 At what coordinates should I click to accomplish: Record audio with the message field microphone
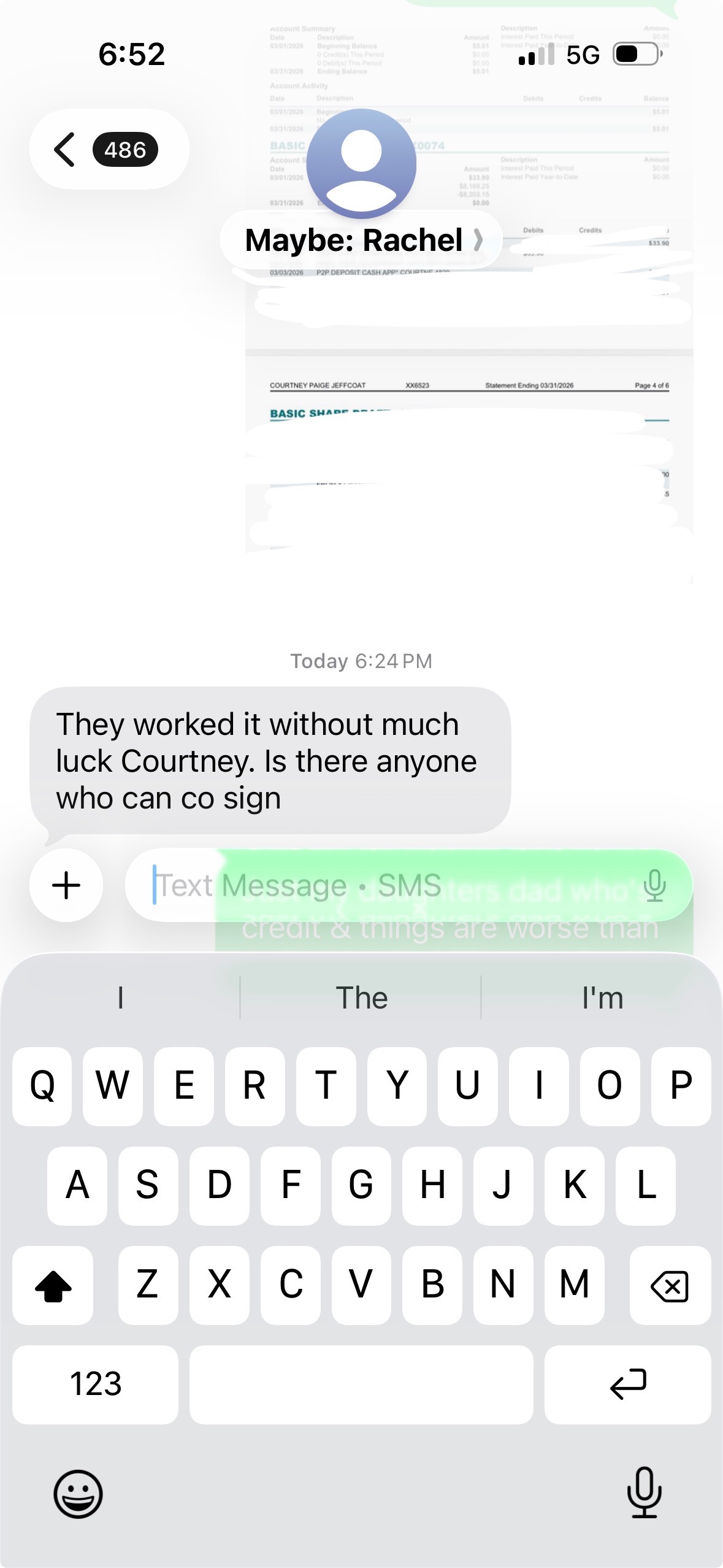coord(654,885)
